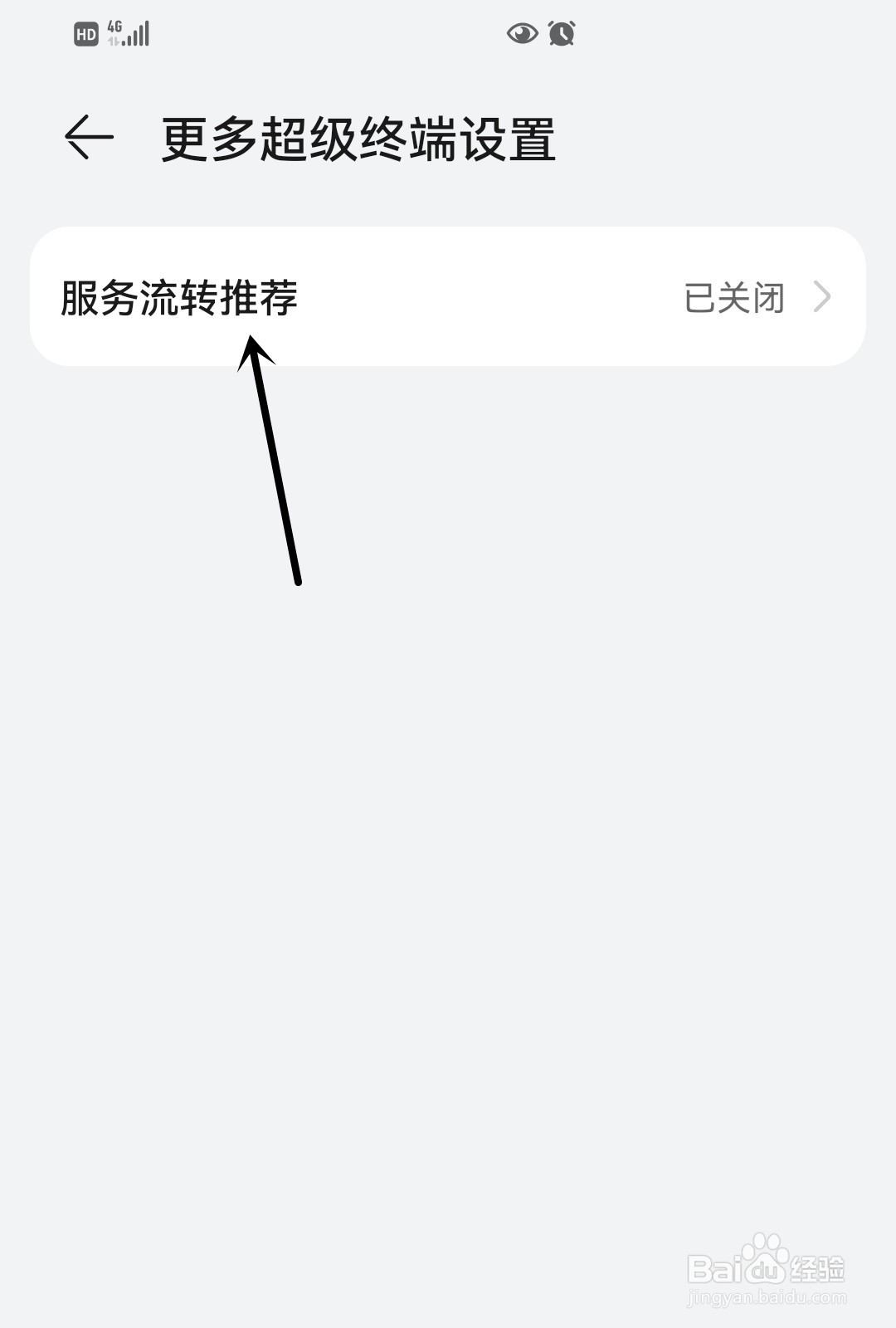Click the black arrow annotation on screen
The image size is (896, 1328).
pyautogui.click(x=274, y=456)
